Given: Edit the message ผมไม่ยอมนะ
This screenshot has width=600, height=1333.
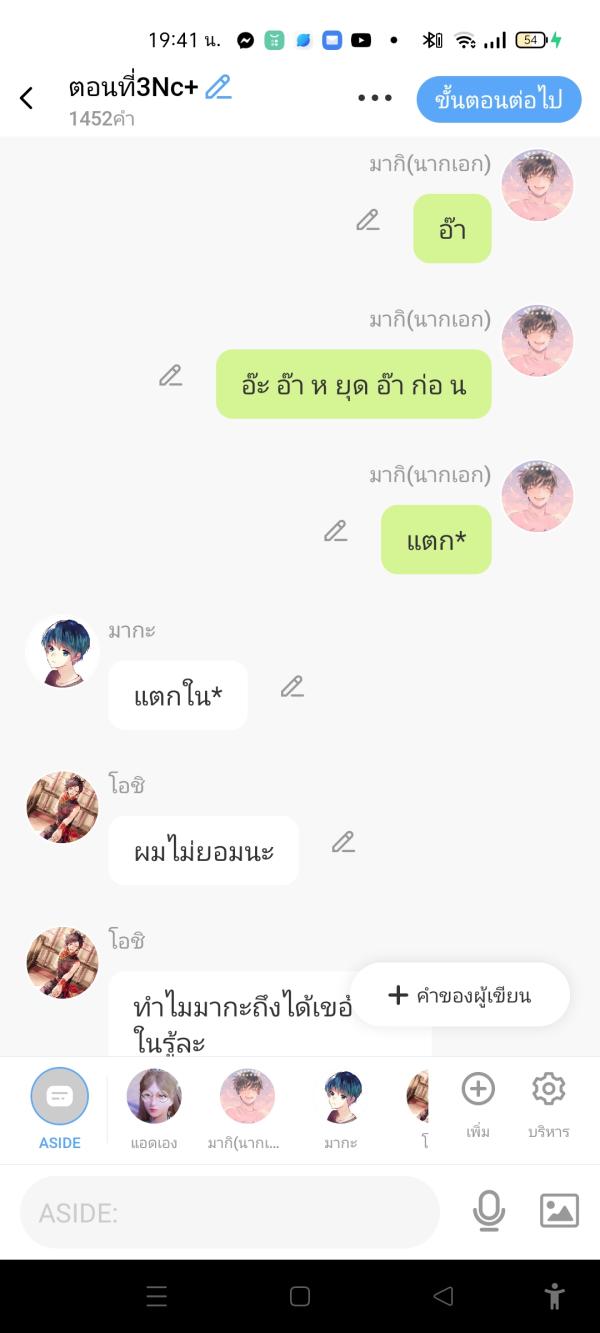Looking at the screenshot, I should [343, 842].
